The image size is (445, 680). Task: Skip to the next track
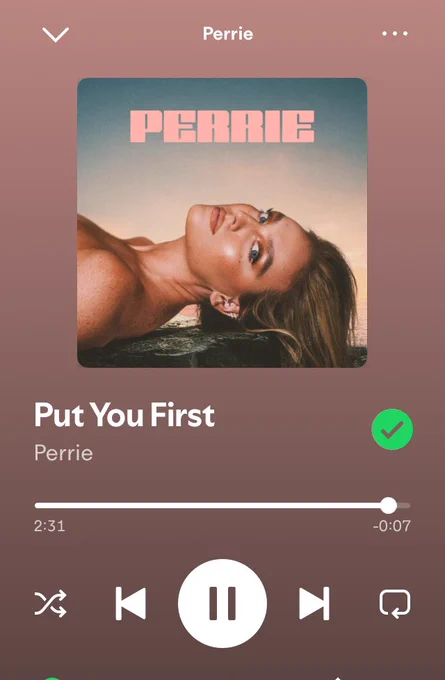[314, 603]
